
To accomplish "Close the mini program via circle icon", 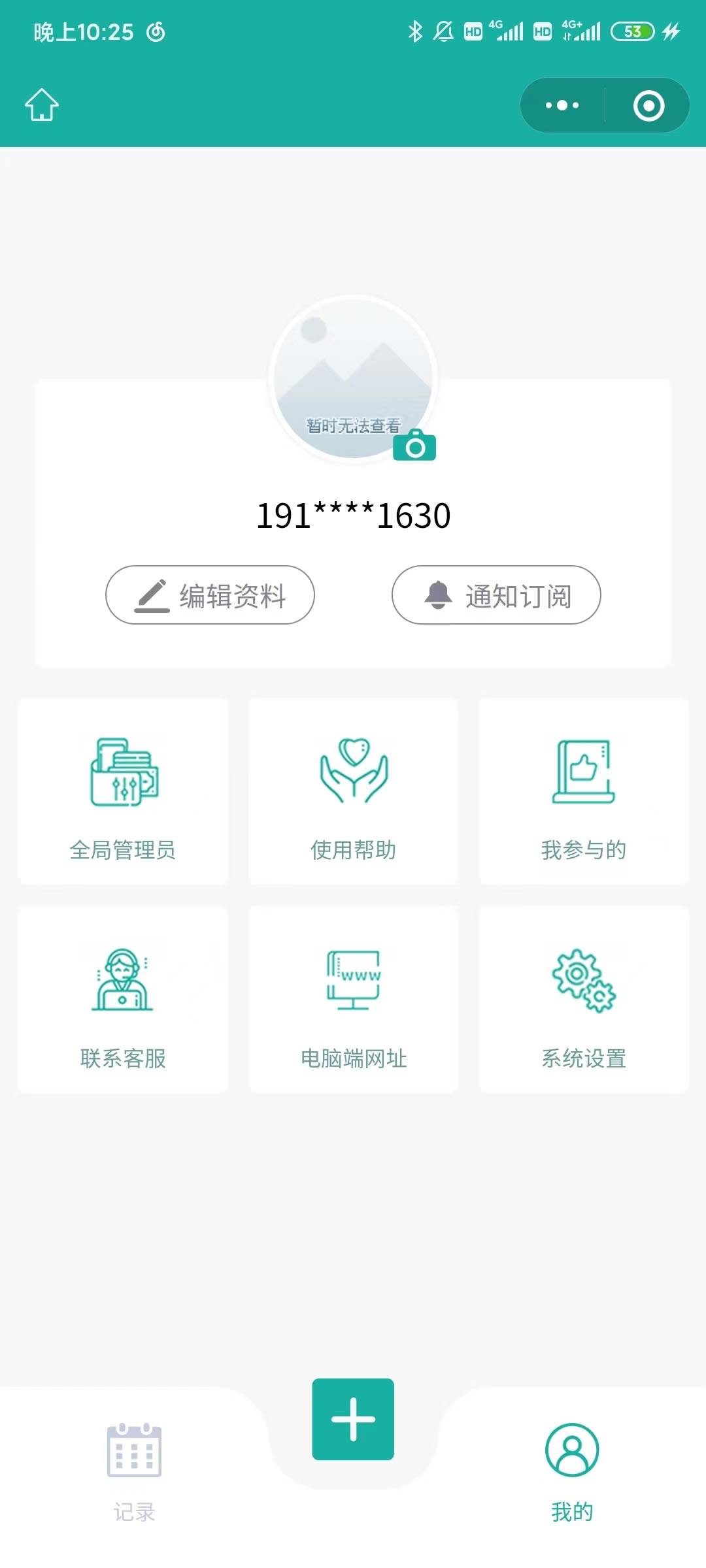I will point(648,106).
